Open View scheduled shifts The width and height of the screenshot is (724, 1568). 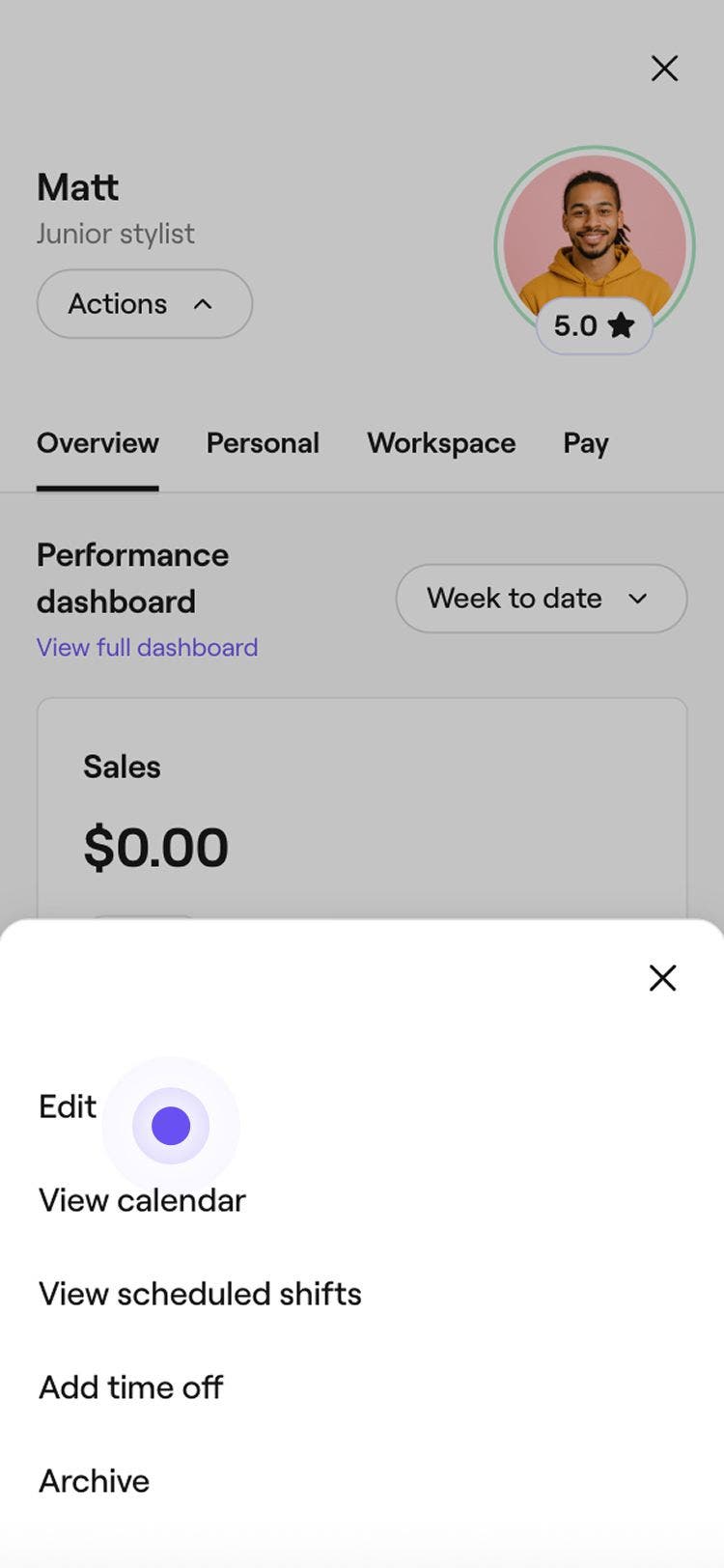coord(200,1294)
